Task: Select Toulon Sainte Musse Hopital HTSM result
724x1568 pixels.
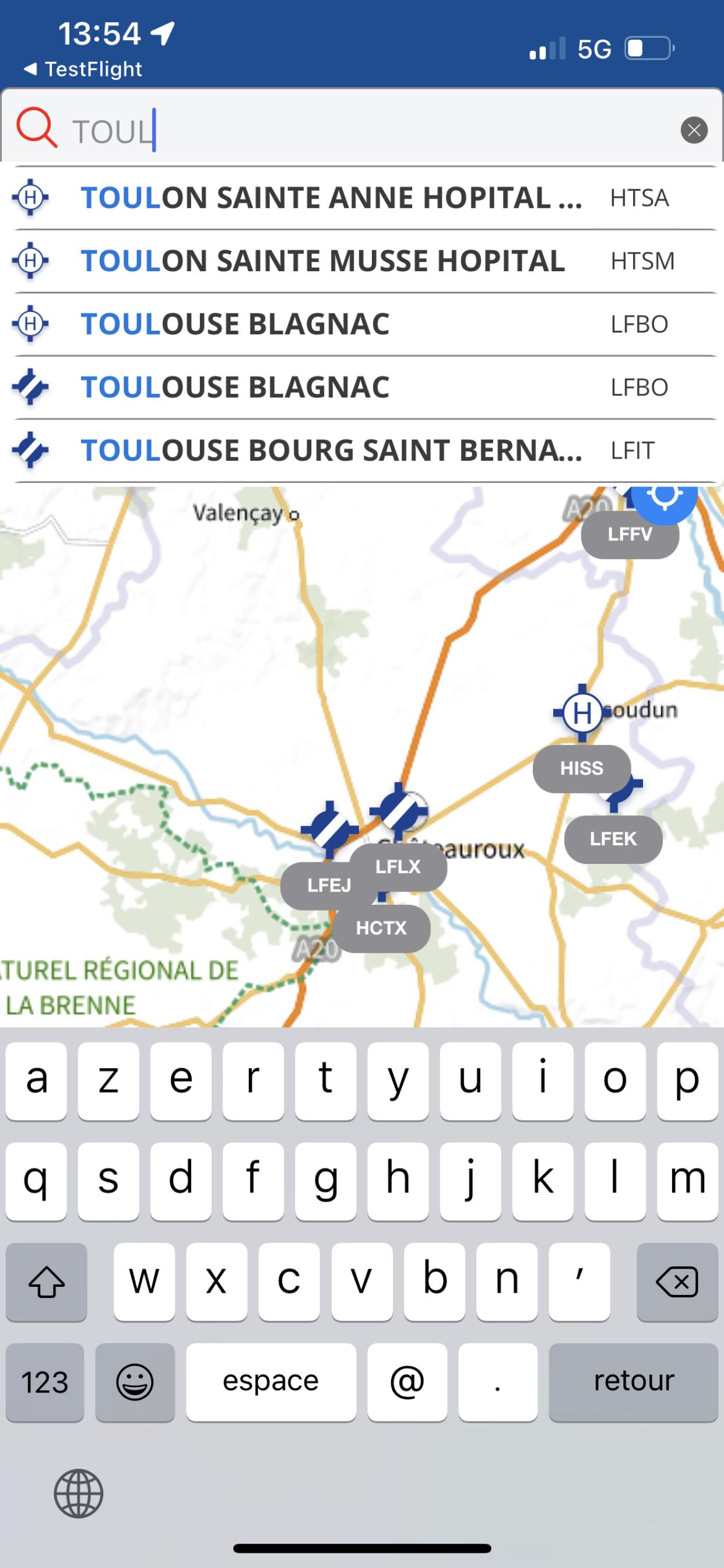Action: point(362,261)
